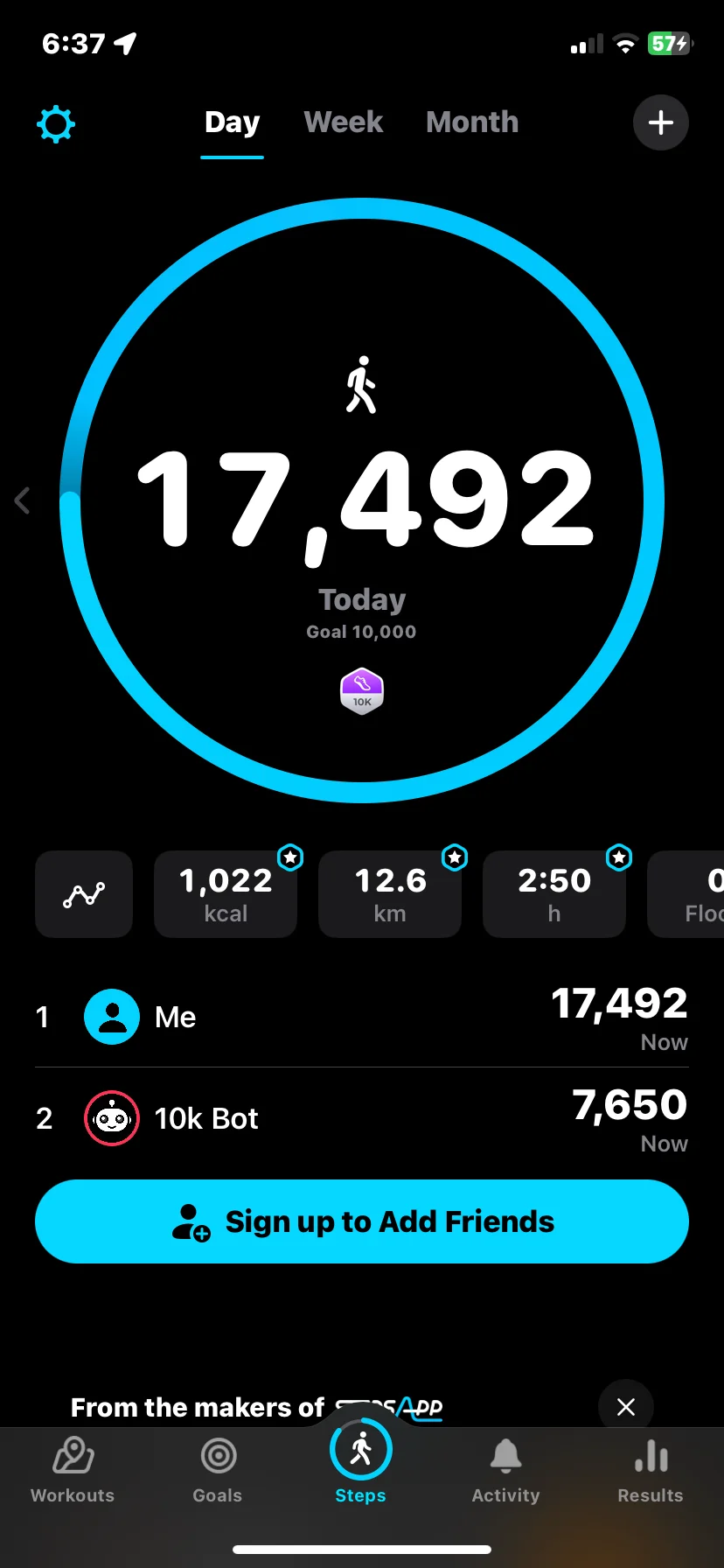Go to the previous day arrow
The width and height of the screenshot is (724, 1568).
23,500
